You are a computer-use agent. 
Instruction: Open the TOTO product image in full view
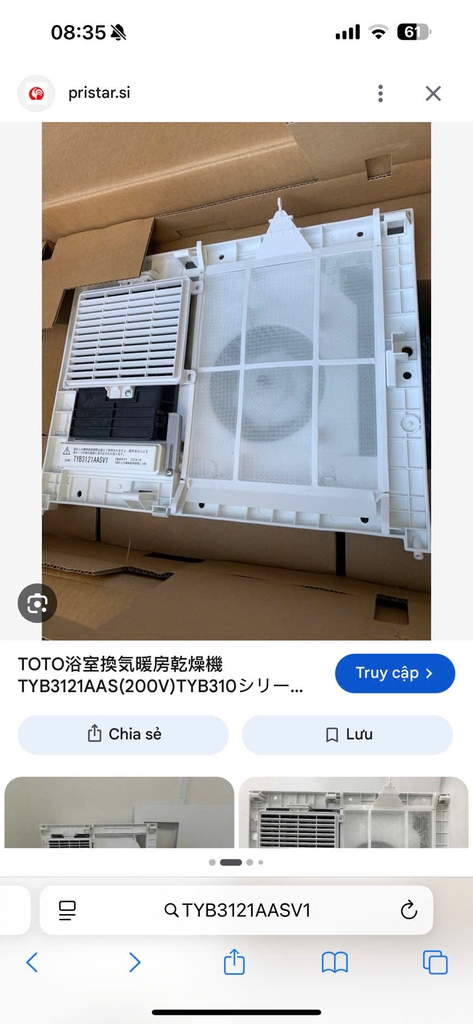point(236,381)
